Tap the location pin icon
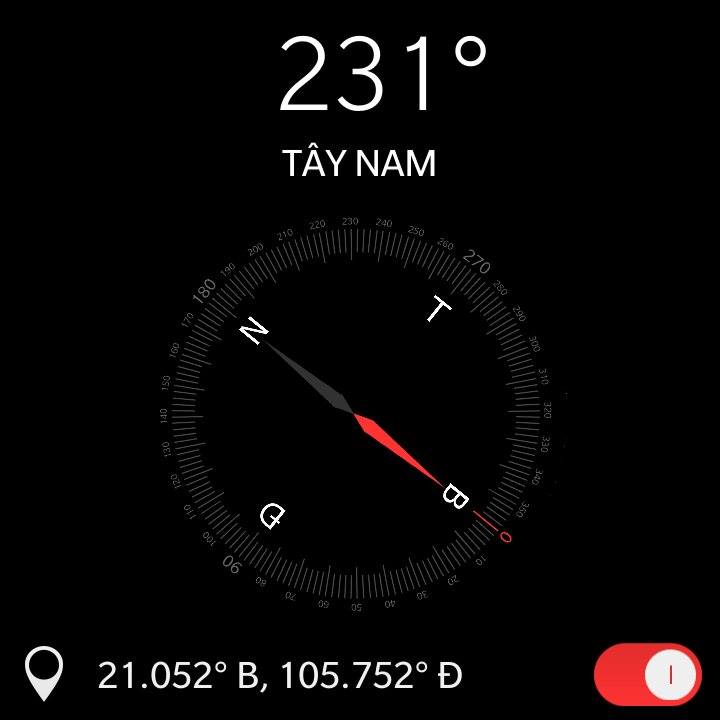The width and height of the screenshot is (720, 720). tap(45, 673)
